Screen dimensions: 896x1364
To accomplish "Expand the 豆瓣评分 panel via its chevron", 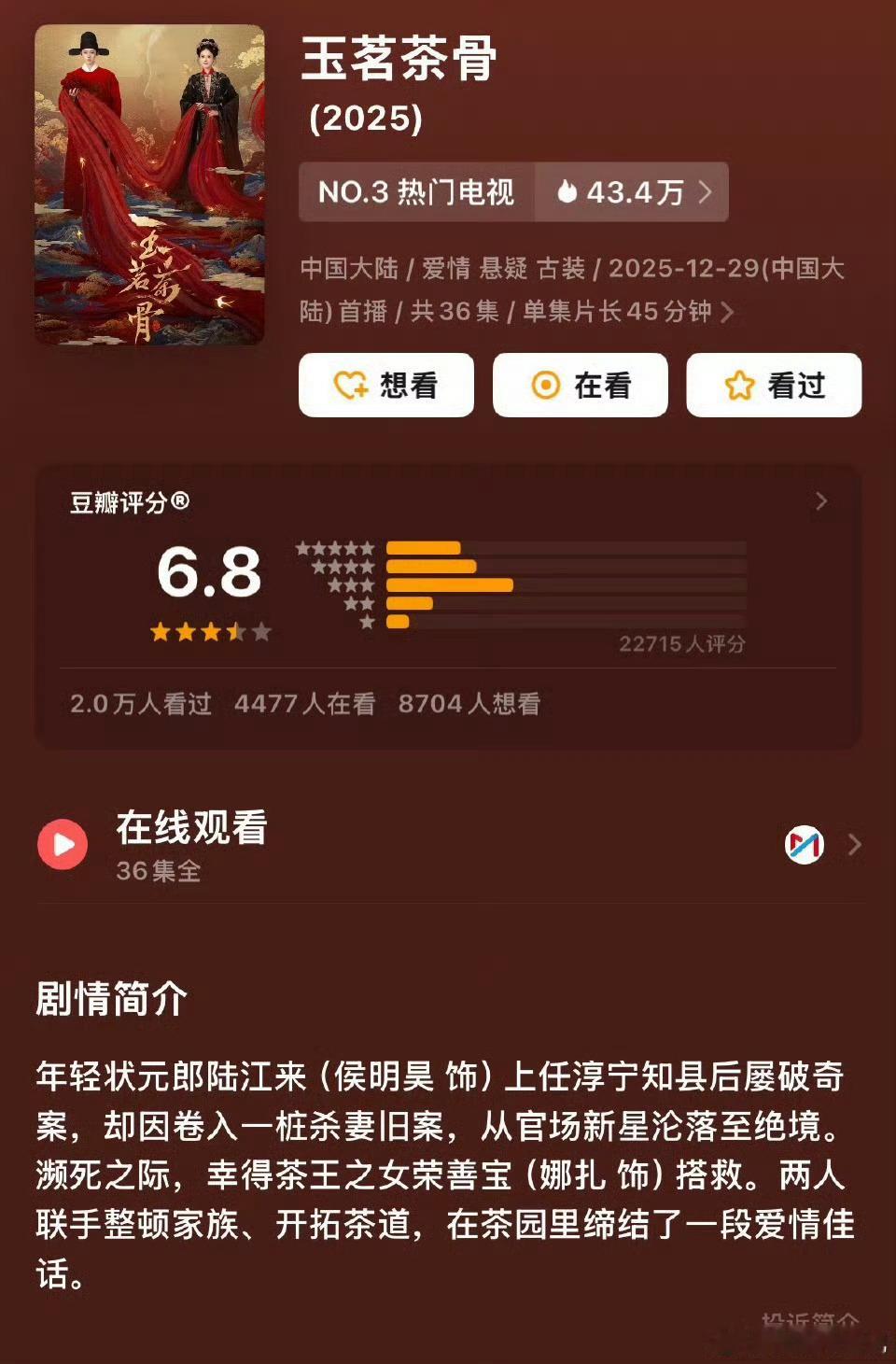I will point(822,501).
